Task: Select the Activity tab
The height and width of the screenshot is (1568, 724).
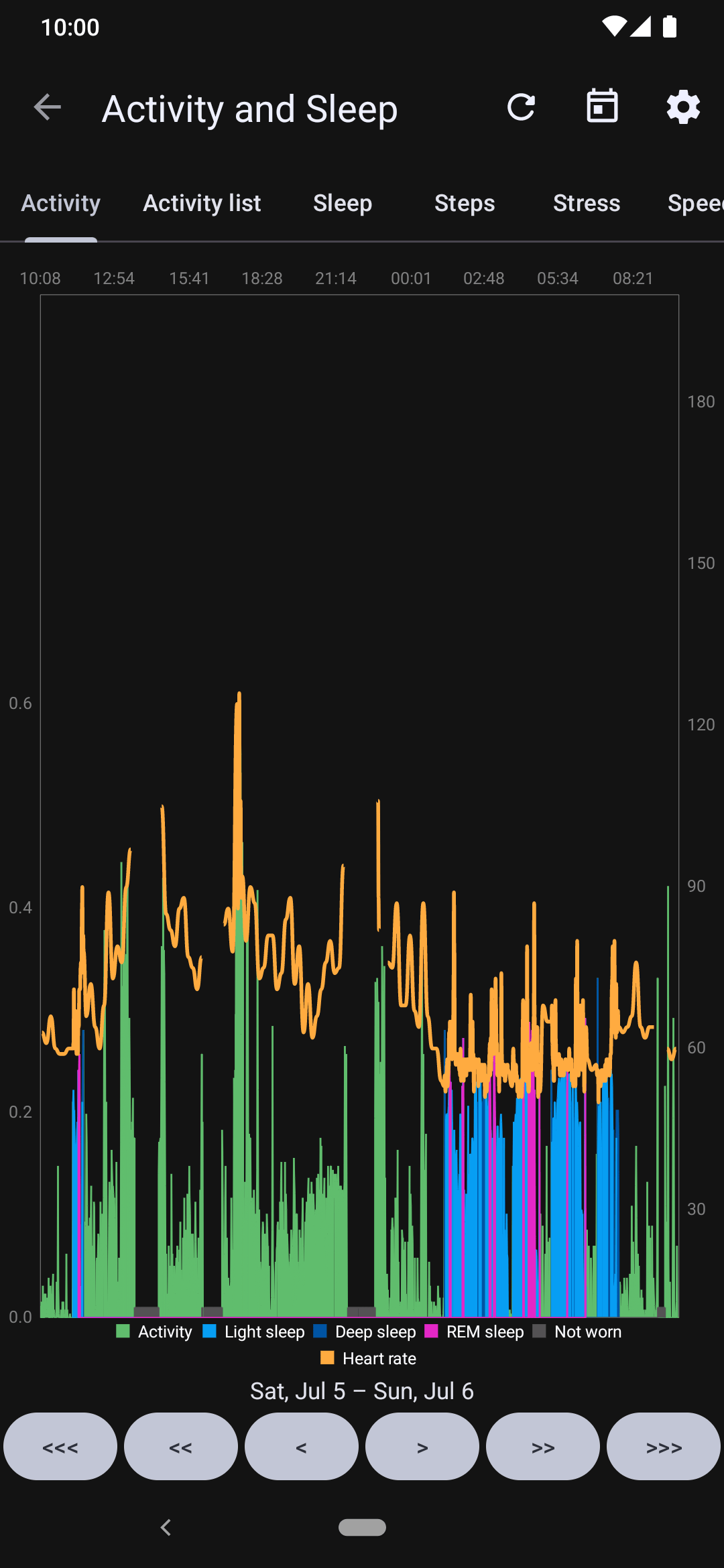Action: pyautogui.click(x=61, y=203)
